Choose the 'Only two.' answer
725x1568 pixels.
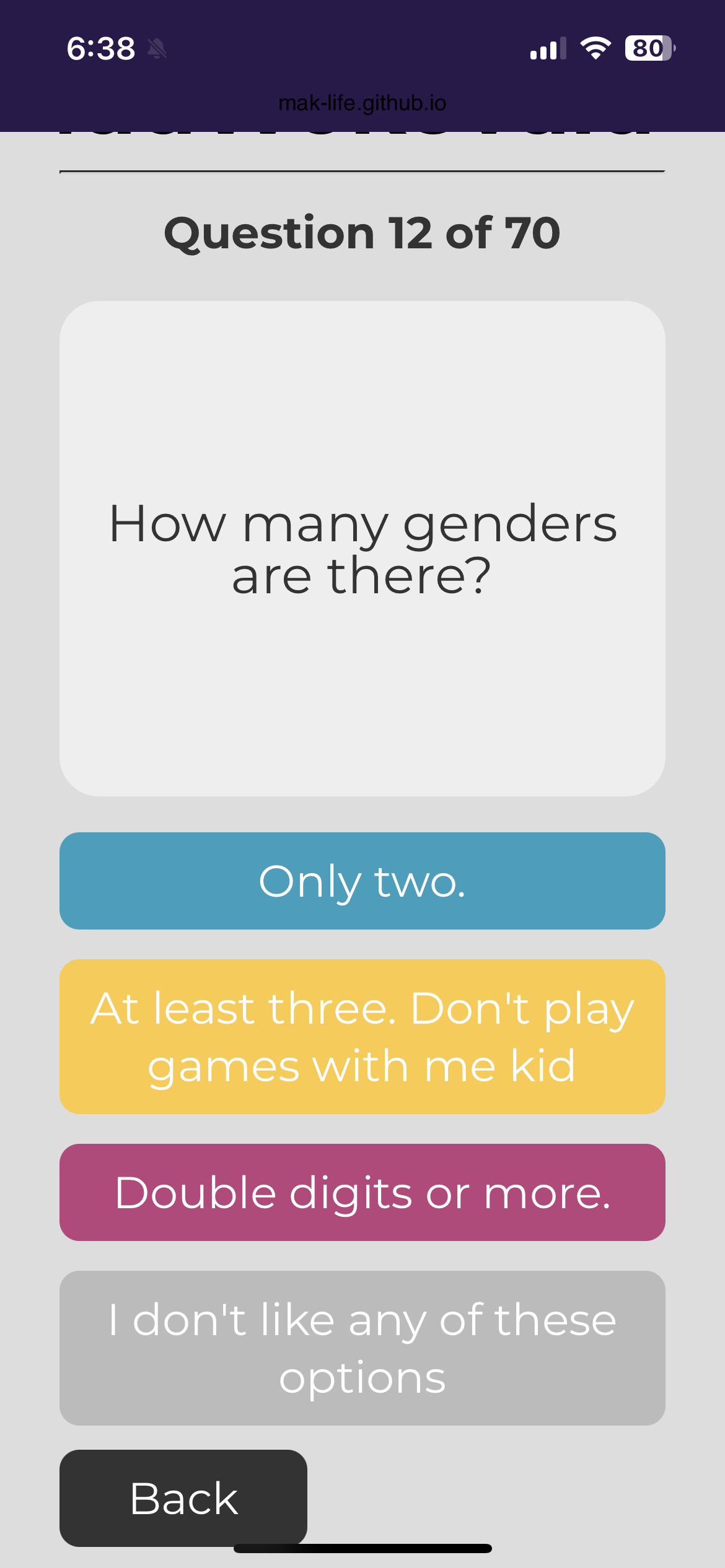[362, 881]
